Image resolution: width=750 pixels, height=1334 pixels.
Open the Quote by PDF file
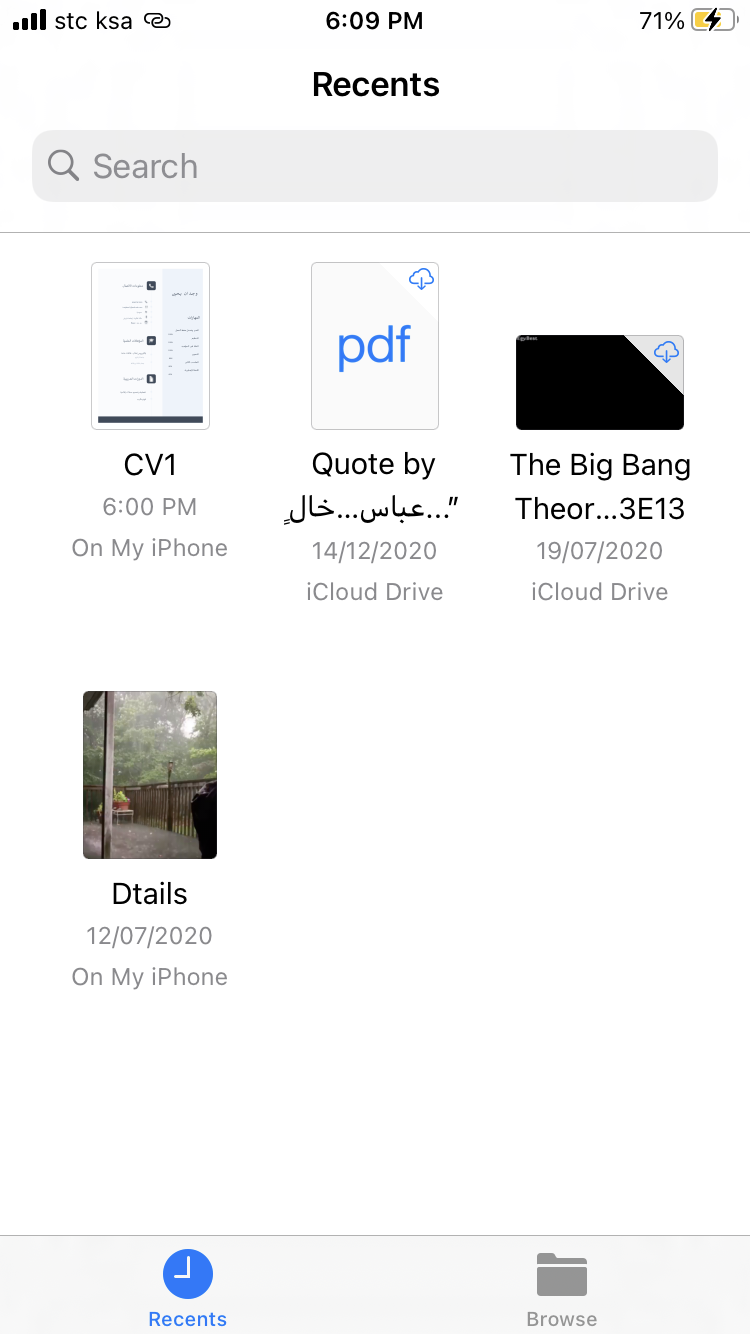(375, 346)
